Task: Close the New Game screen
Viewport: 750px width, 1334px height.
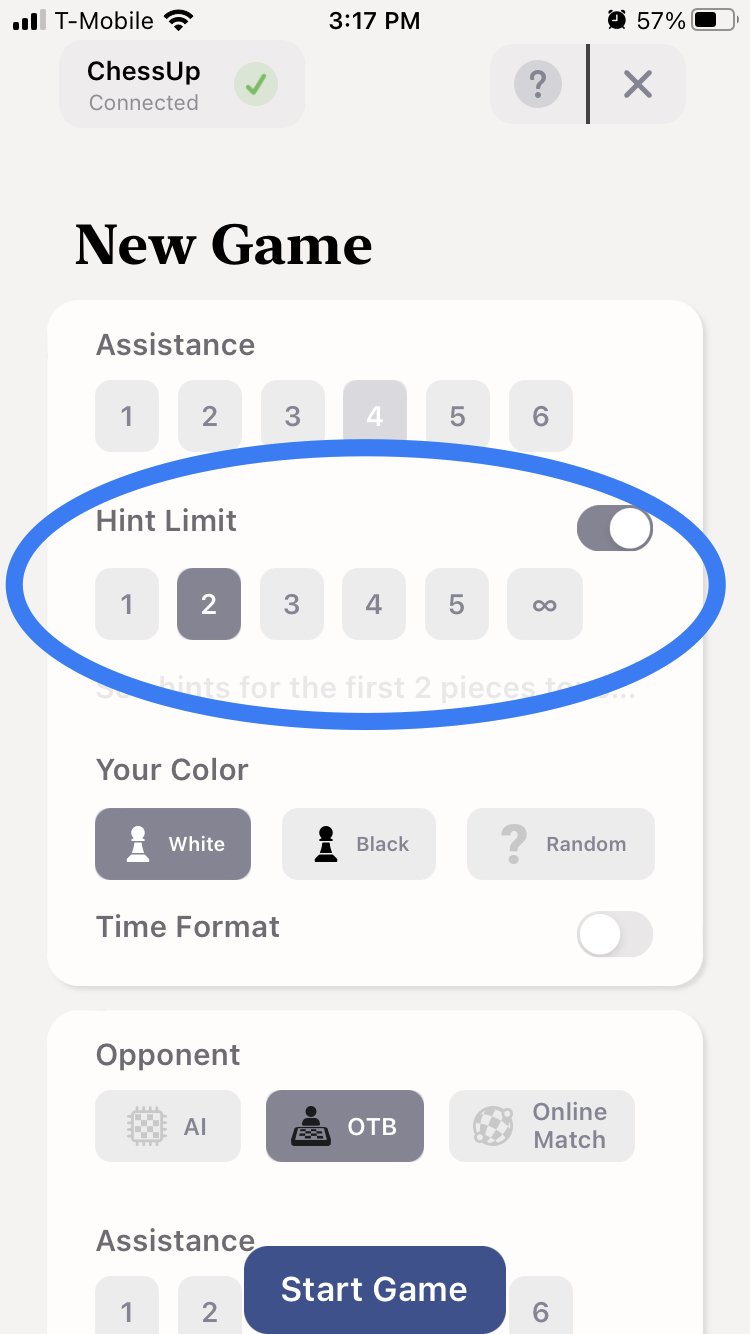Action: pos(638,84)
